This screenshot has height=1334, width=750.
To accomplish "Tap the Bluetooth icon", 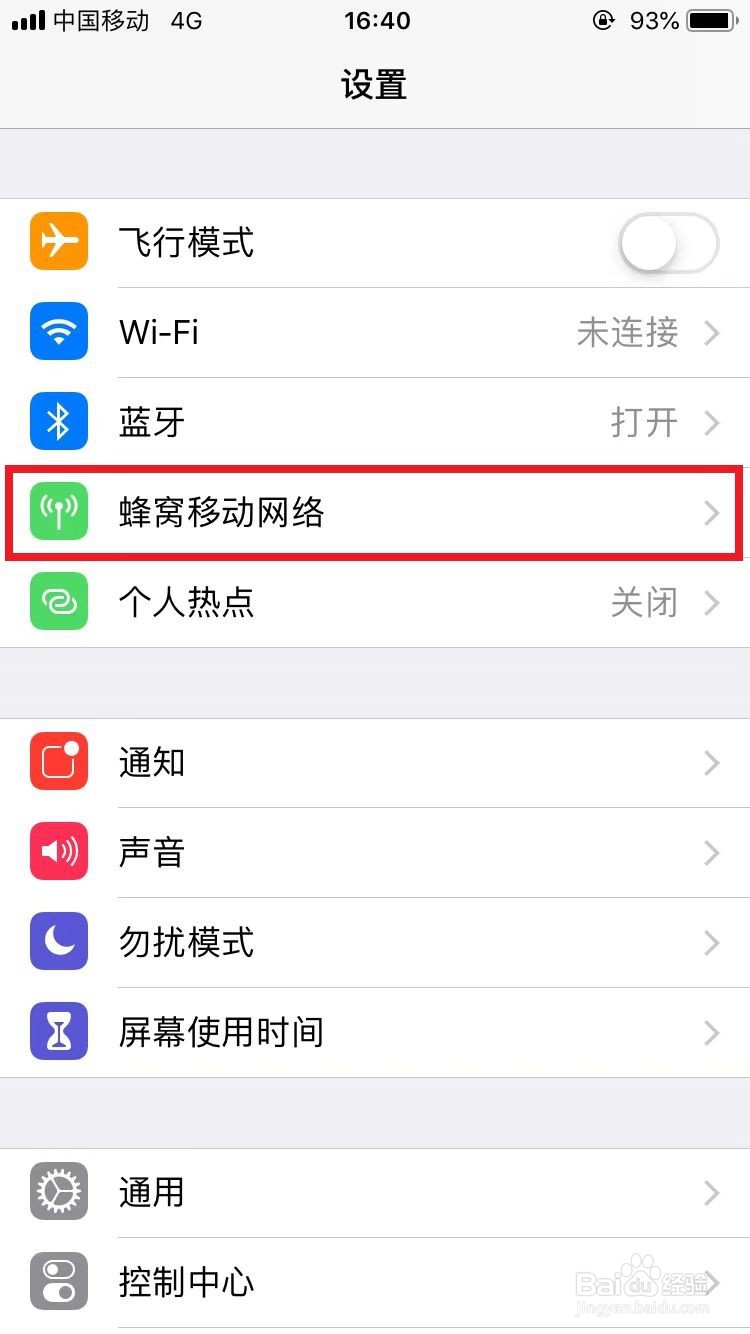I will pyautogui.click(x=58, y=422).
